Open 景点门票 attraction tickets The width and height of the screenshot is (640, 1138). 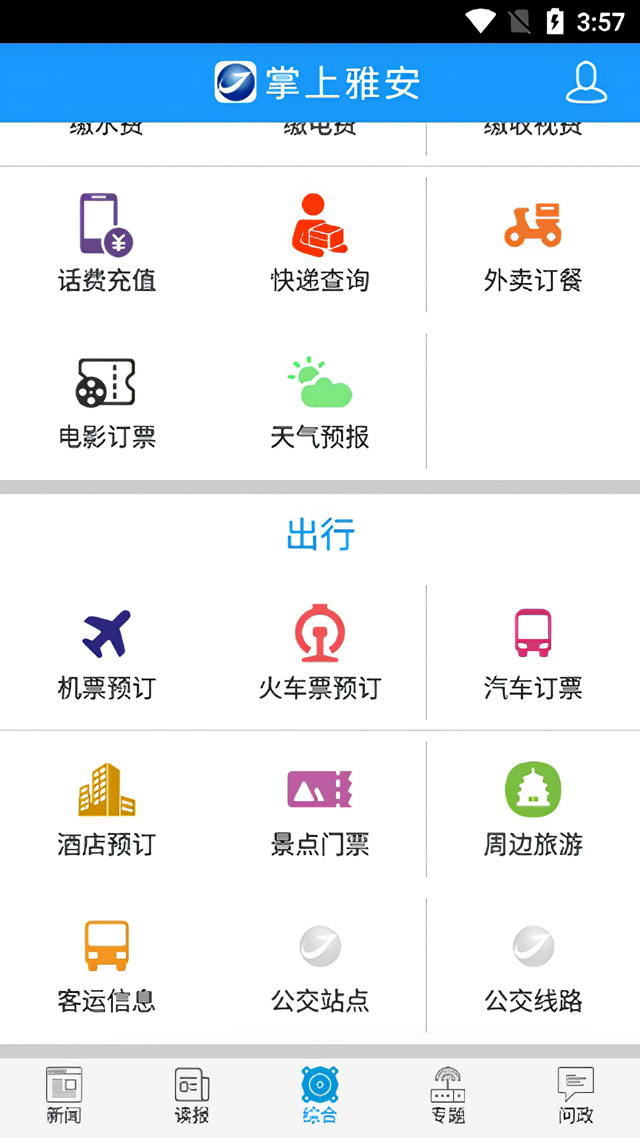[x=320, y=810]
